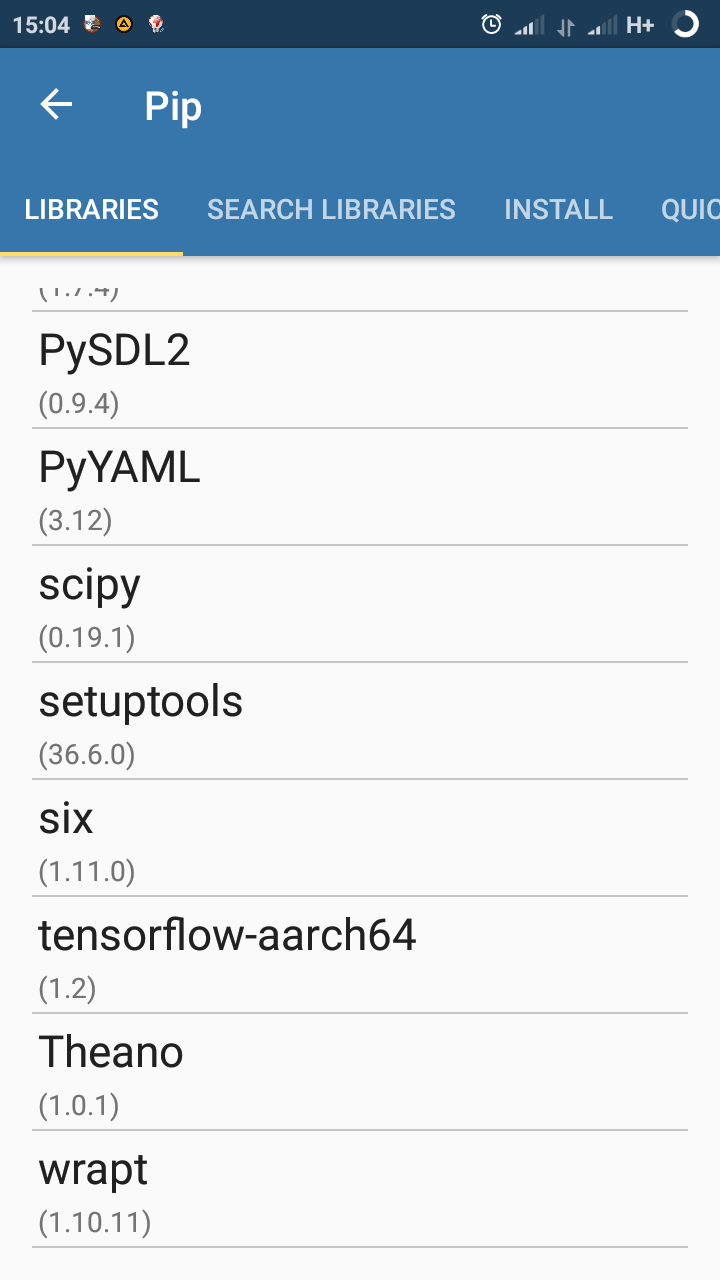Select the PySDL2 library entry
Viewport: 720px width, 1280px height.
click(360, 370)
